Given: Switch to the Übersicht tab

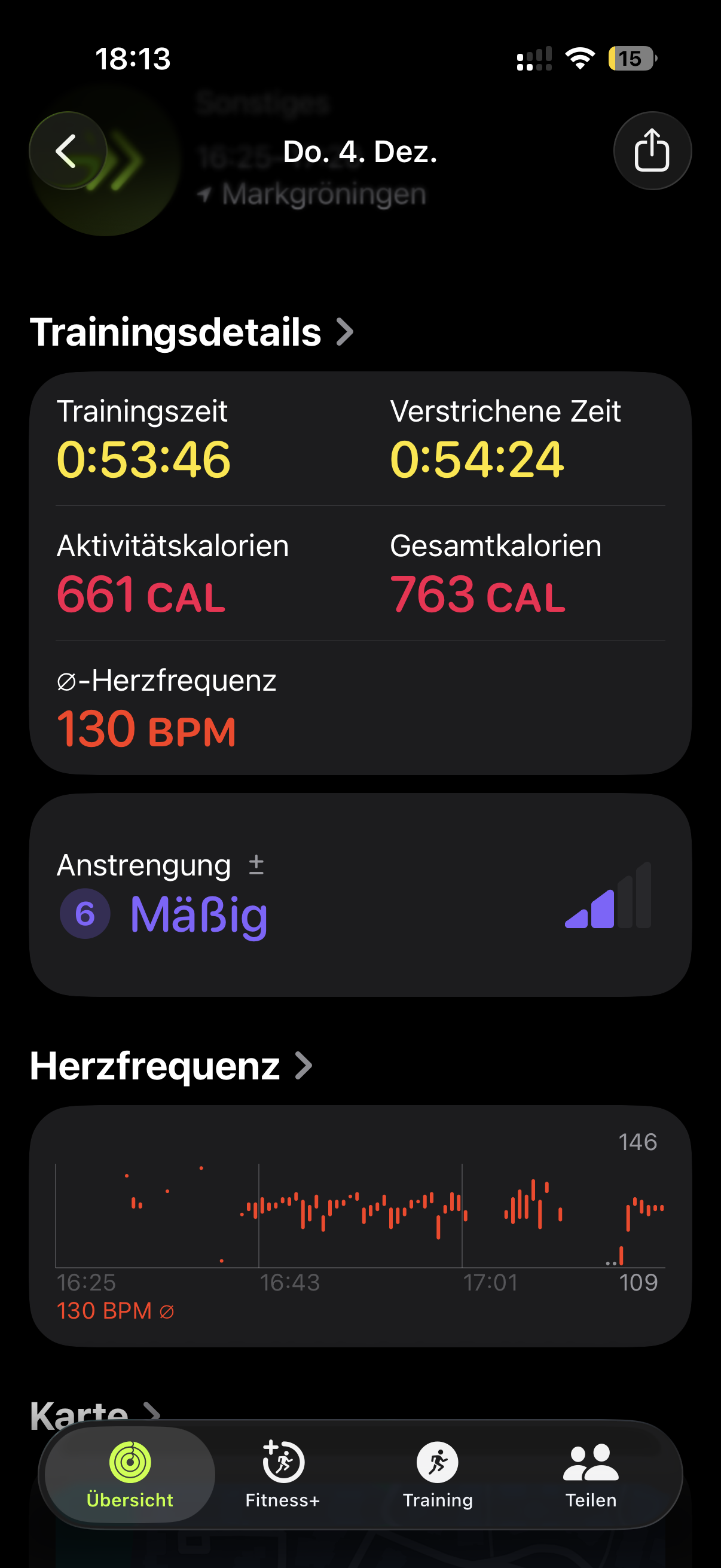Looking at the screenshot, I should click(130, 1474).
